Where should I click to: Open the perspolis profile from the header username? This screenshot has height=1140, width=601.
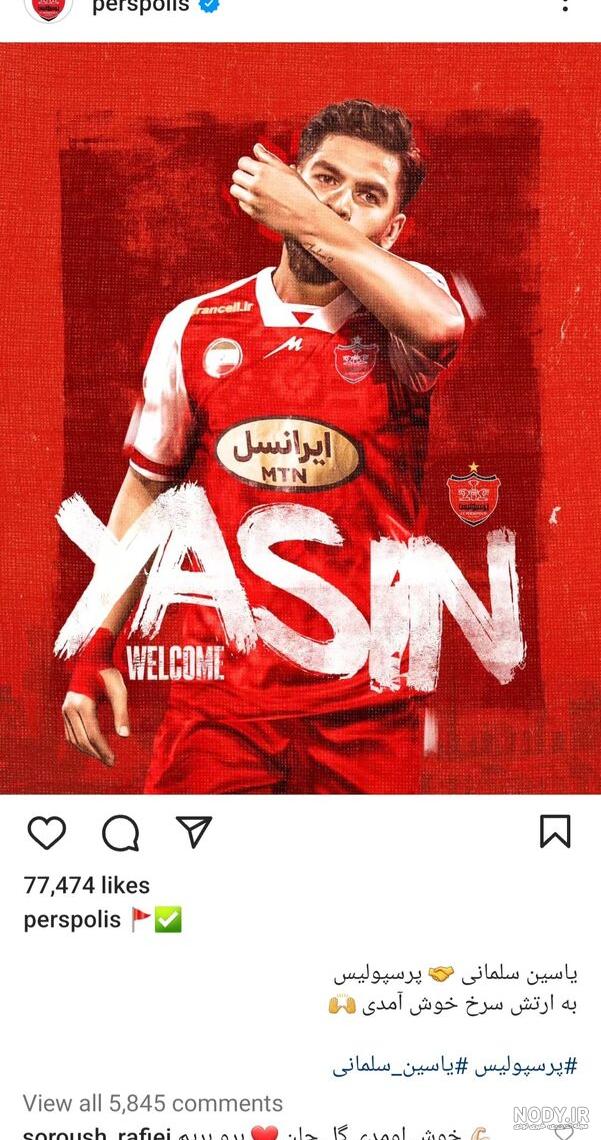coord(140,6)
